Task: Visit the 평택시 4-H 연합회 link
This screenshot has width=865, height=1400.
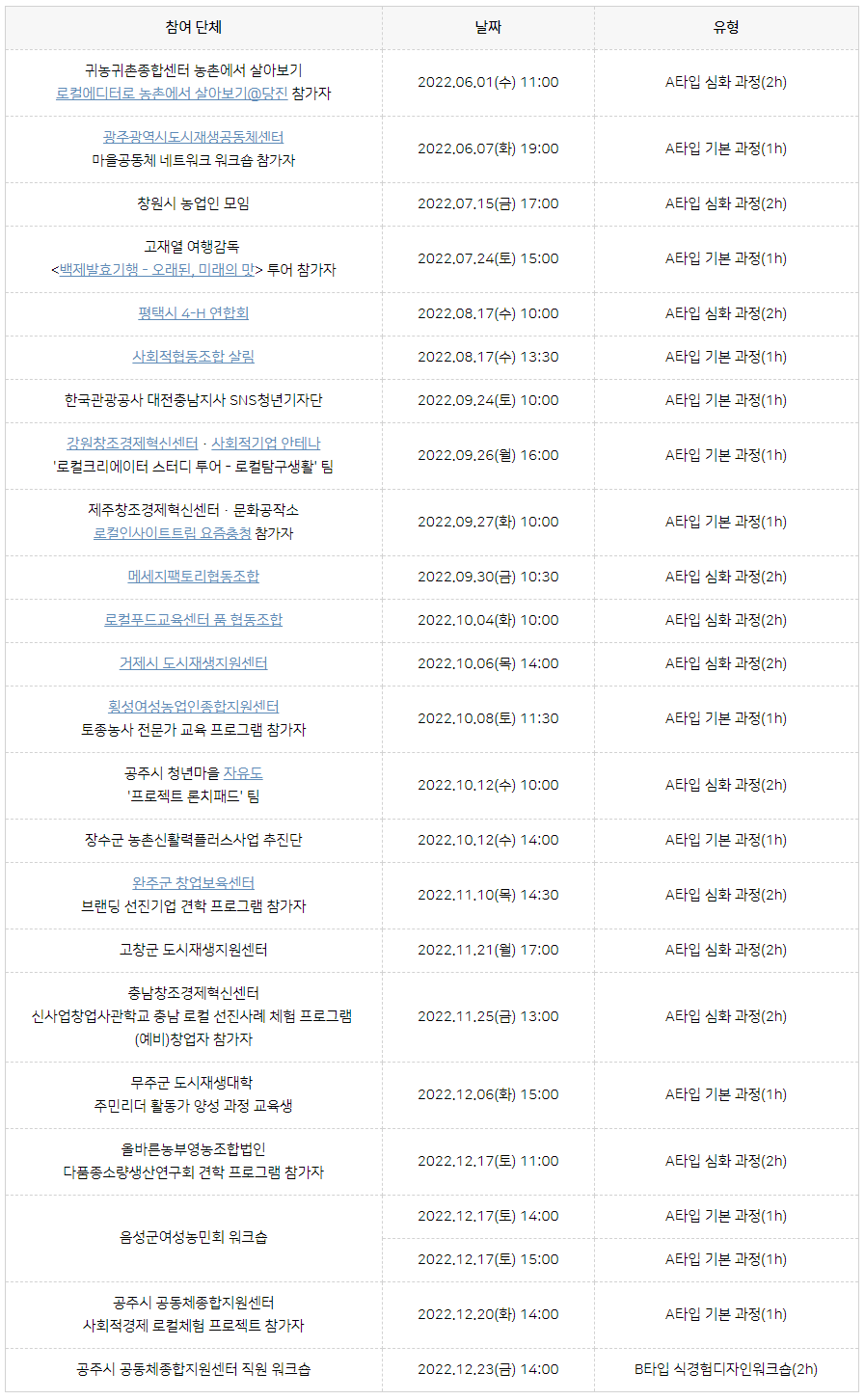Action: coord(193,313)
